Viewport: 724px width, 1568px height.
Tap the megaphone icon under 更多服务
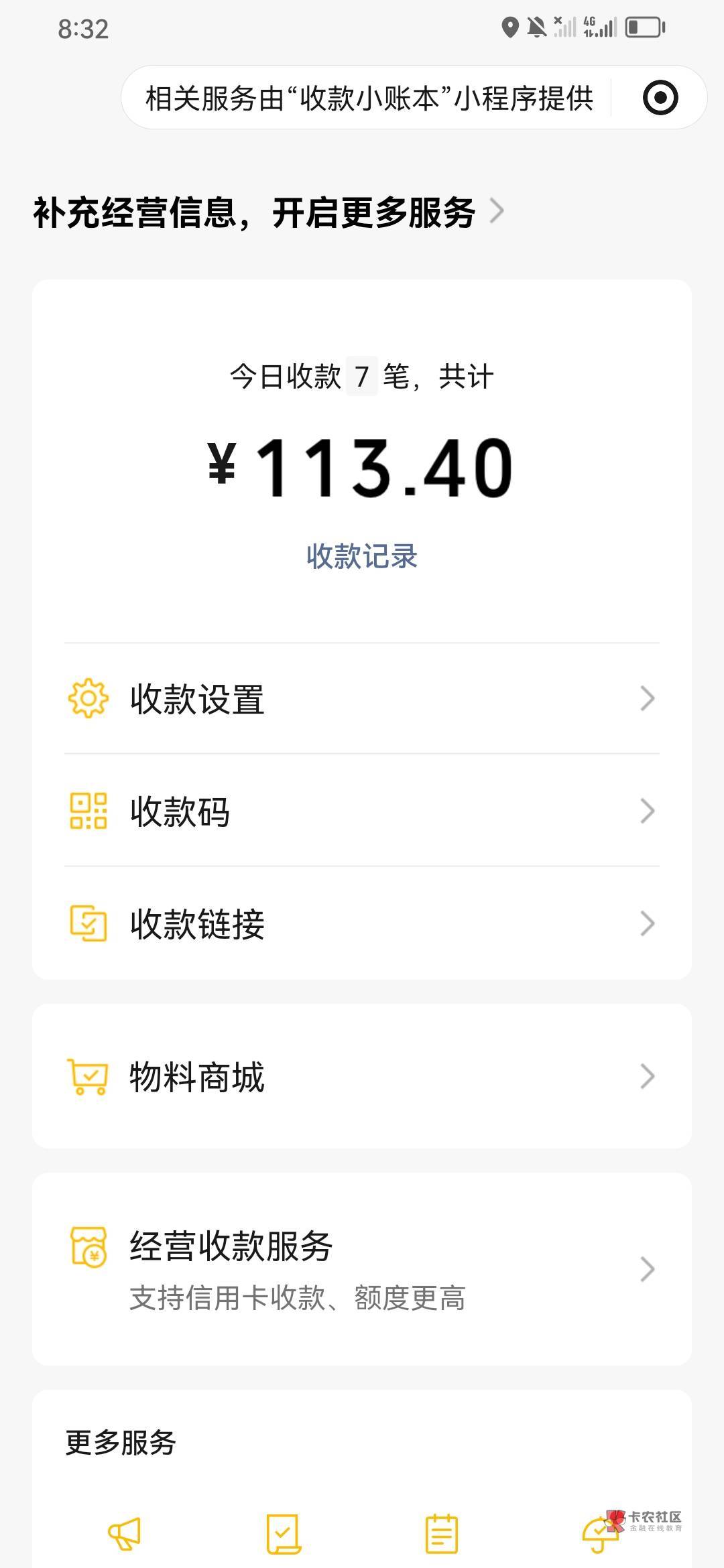tap(125, 1533)
